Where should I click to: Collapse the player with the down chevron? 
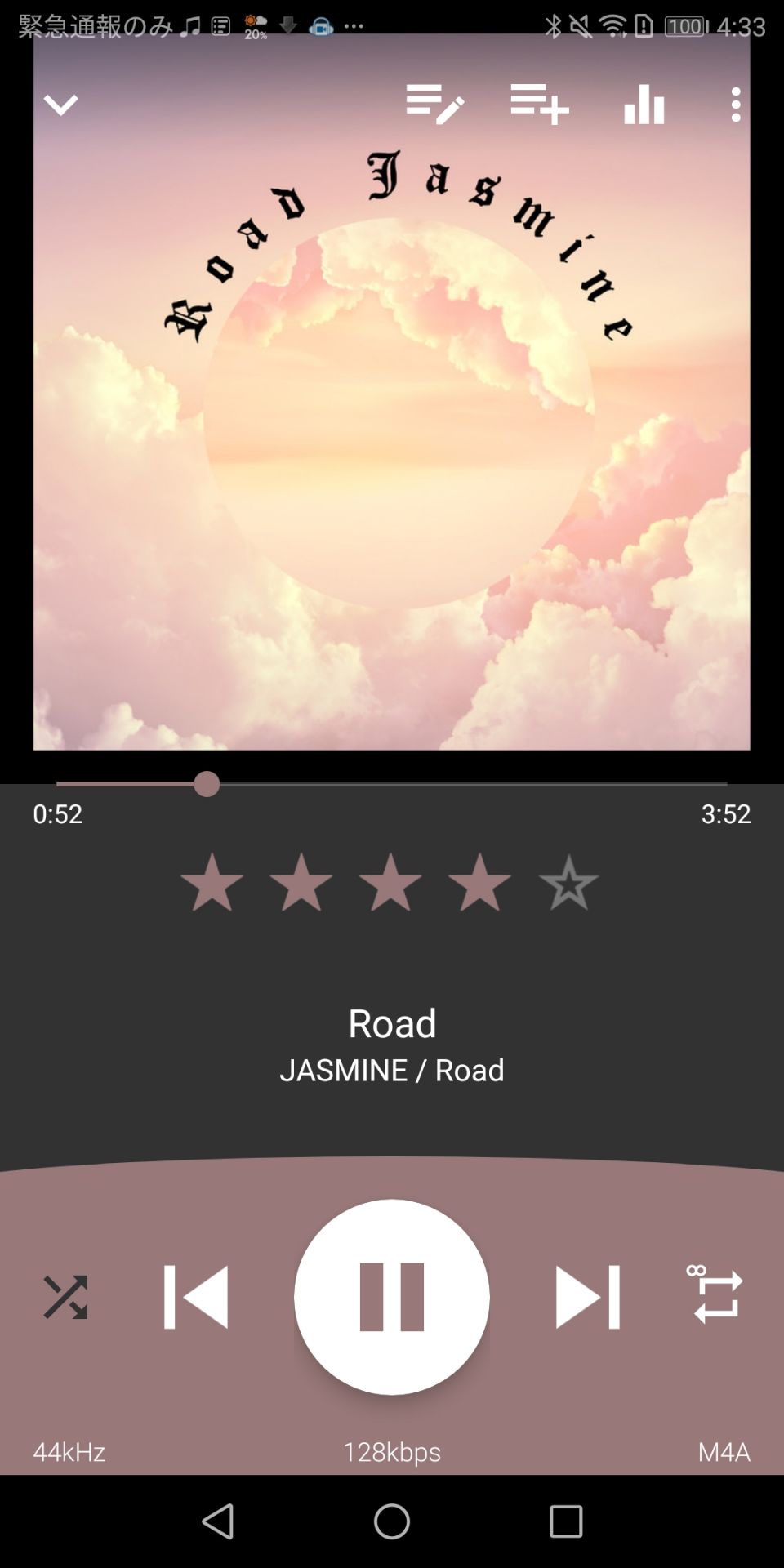tap(60, 105)
